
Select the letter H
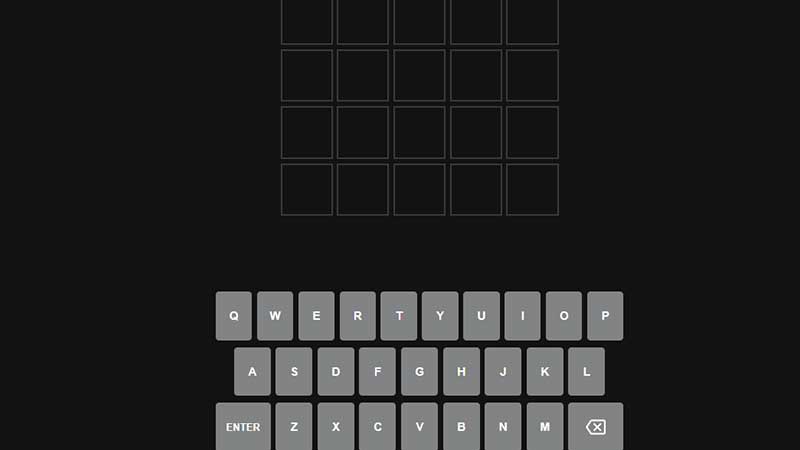pos(461,372)
